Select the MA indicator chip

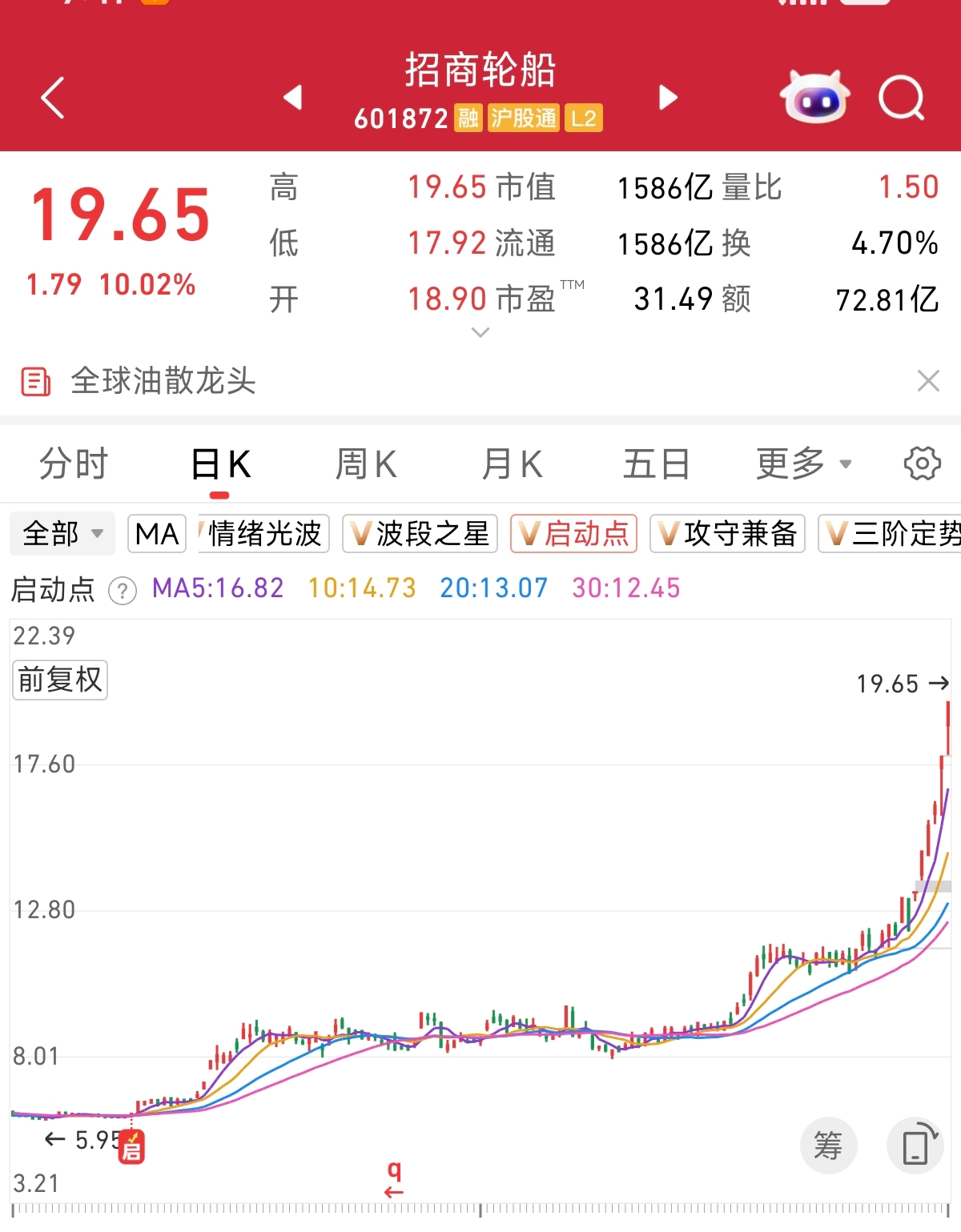click(157, 534)
